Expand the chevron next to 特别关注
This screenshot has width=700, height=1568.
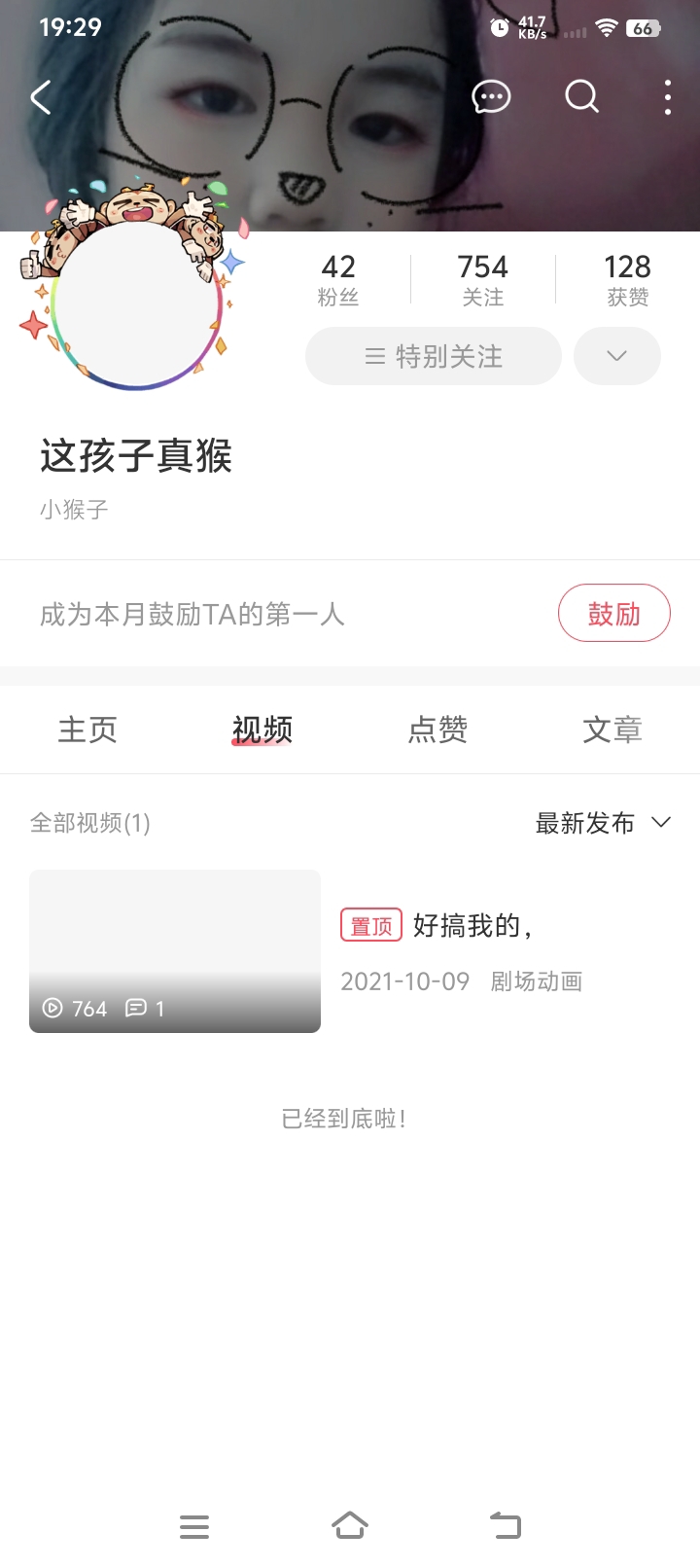click(617, 356)
